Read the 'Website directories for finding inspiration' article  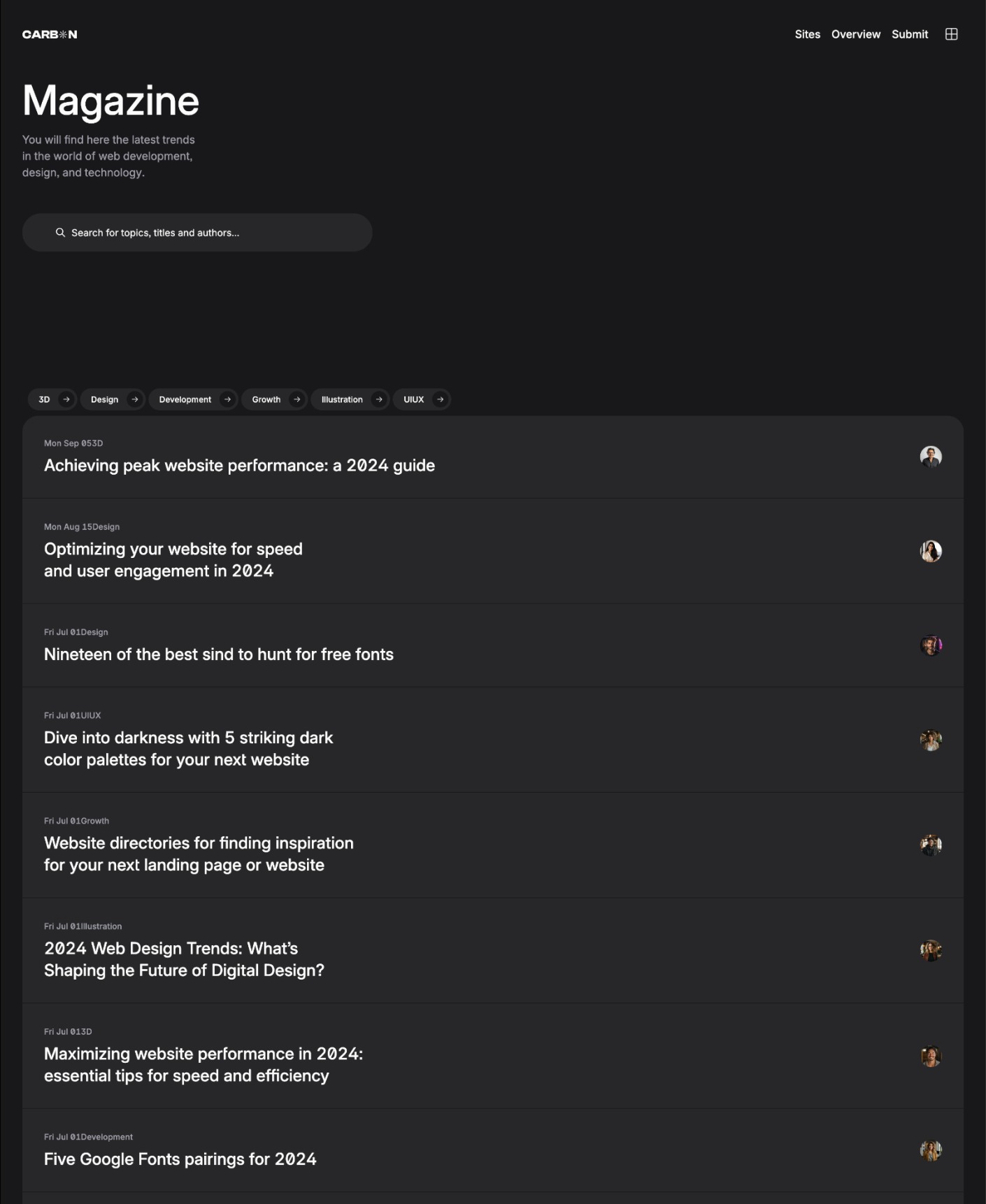pyautogui.click(x=199, y=854)
